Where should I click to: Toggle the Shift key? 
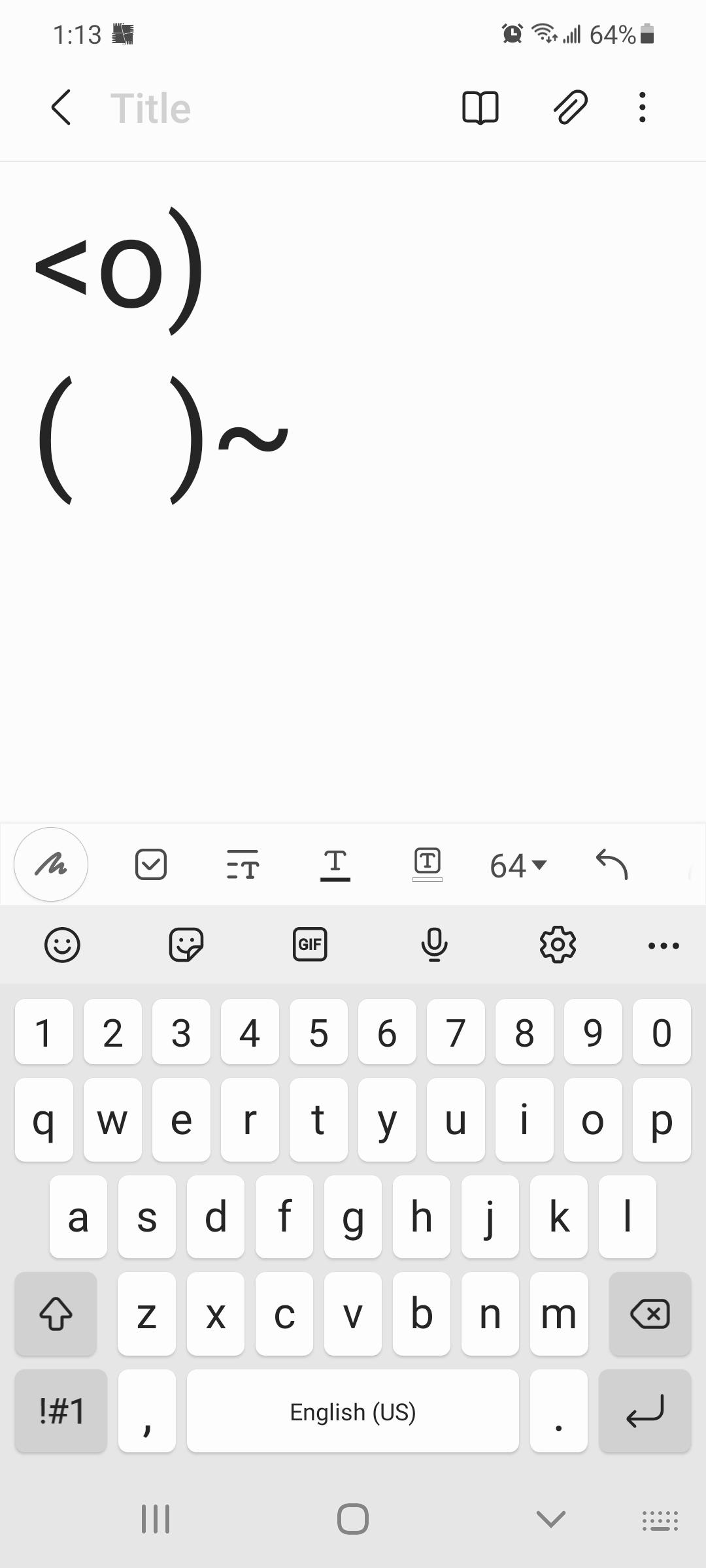[56, 1314]
